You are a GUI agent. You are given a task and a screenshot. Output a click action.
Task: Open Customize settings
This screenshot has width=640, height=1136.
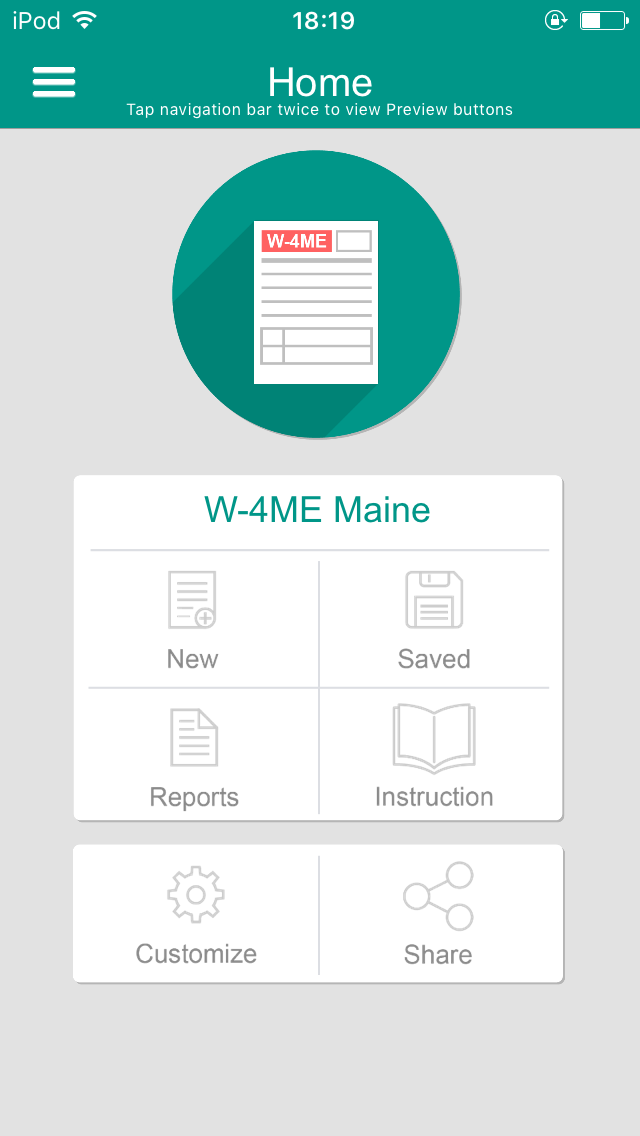pyautogui.click(x=196, y=914)
